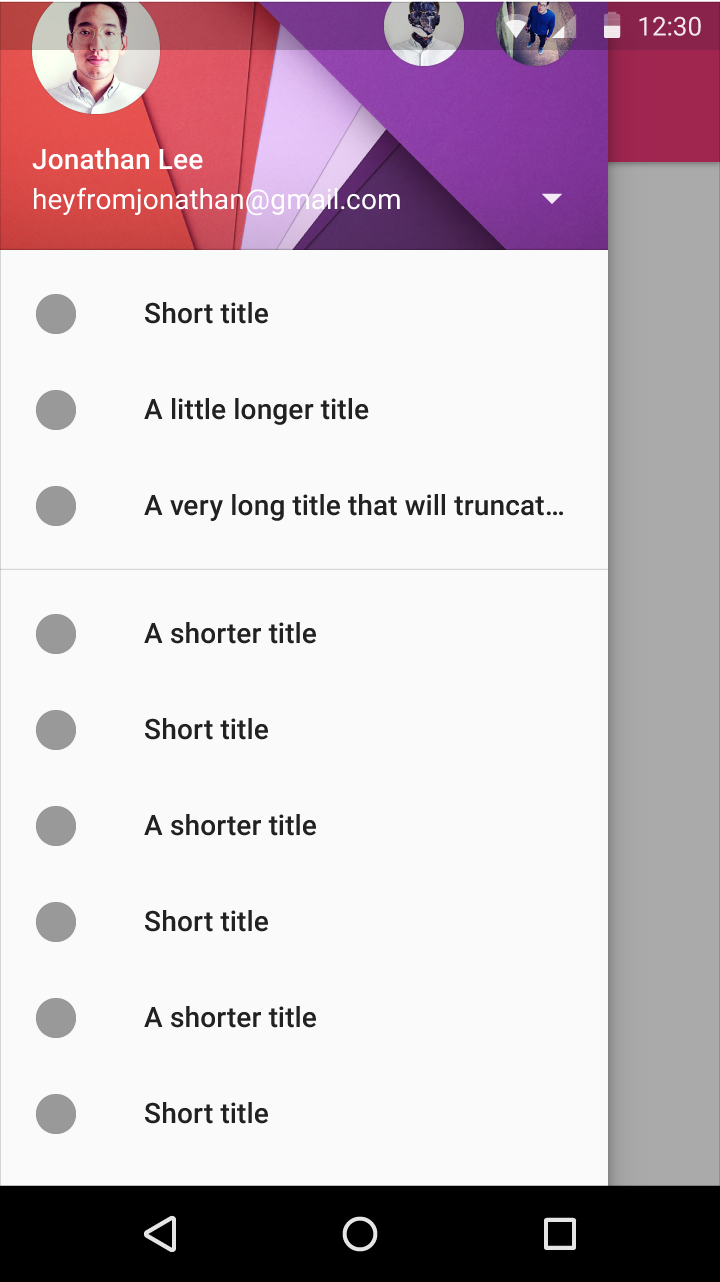
Task: Switch to the blue-jacket account avatar
Action: pos(536,30)
